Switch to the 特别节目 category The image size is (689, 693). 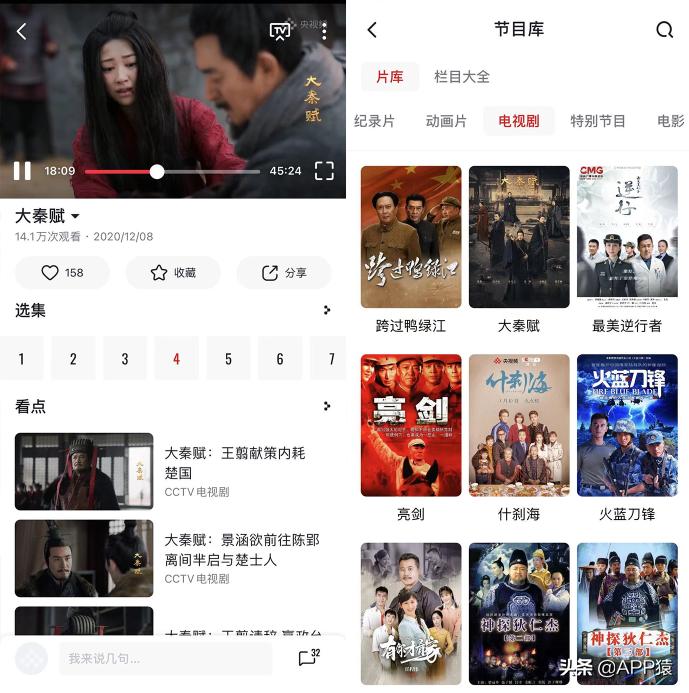tap(598, 121)
